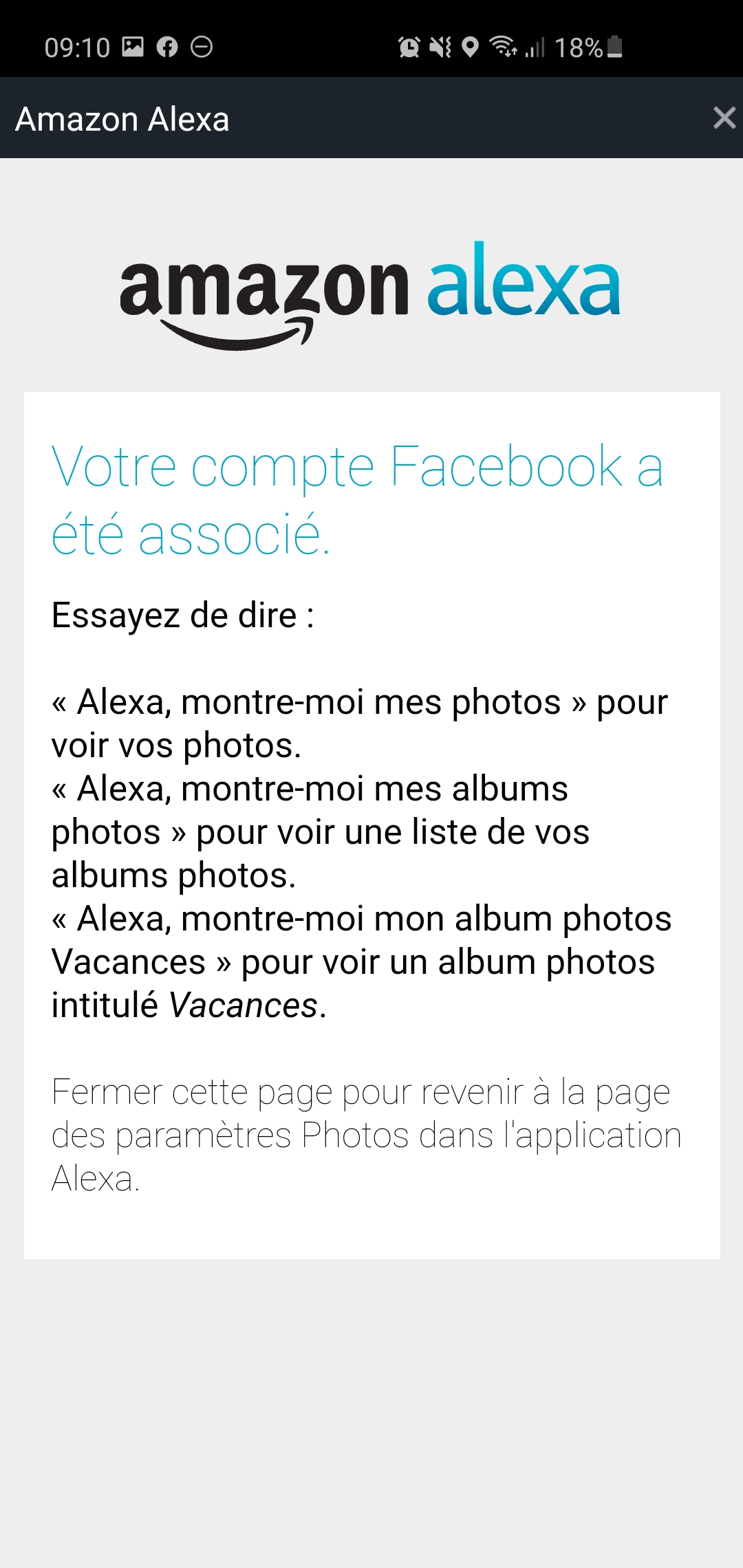Close the Amazon Alexa page
Viewport: 743px width, 1568px height.
(724, 118)
